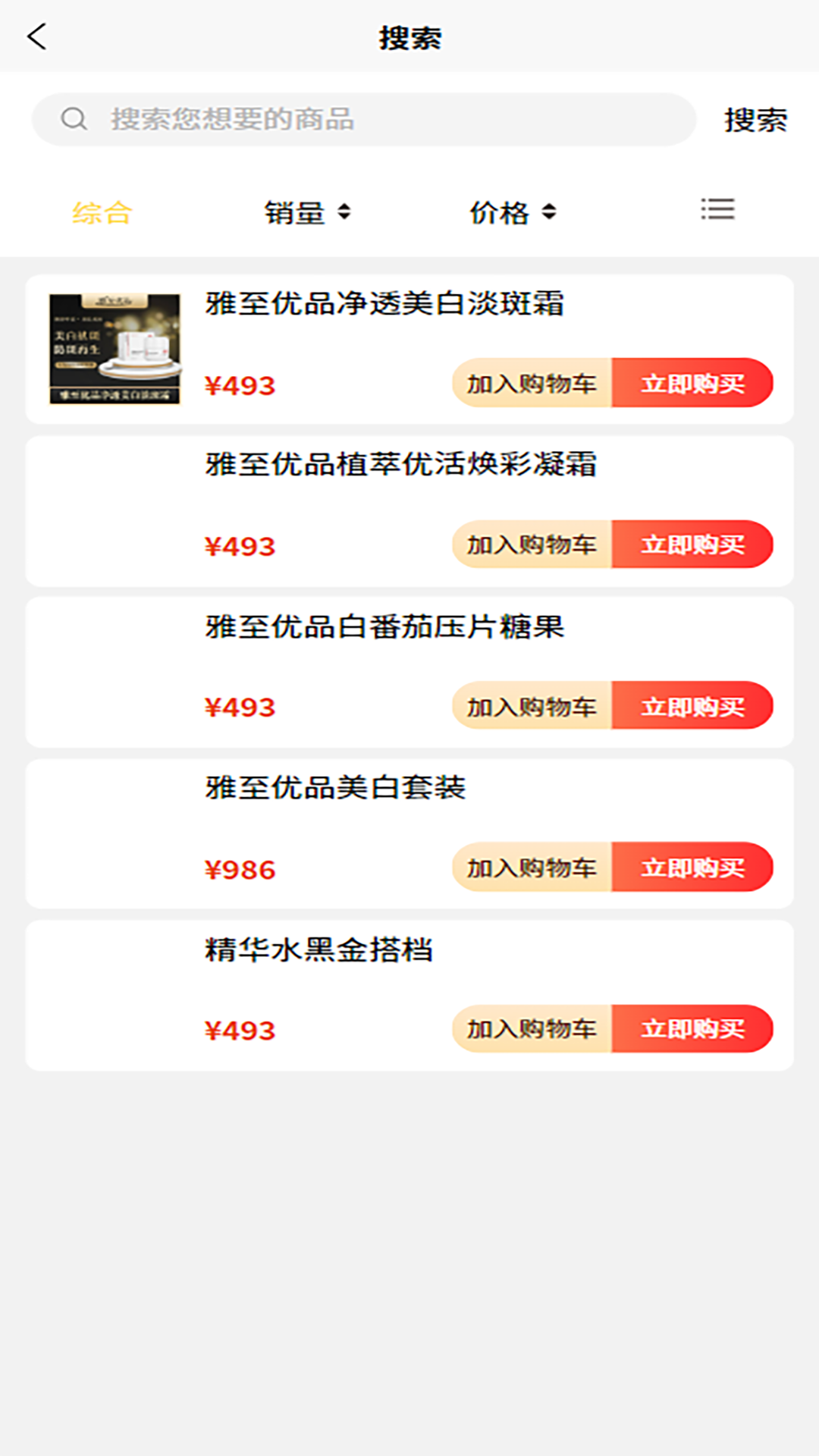Tap the thumbnail of 雅至优品净透美白淡斑霜

tap(112, 346)
